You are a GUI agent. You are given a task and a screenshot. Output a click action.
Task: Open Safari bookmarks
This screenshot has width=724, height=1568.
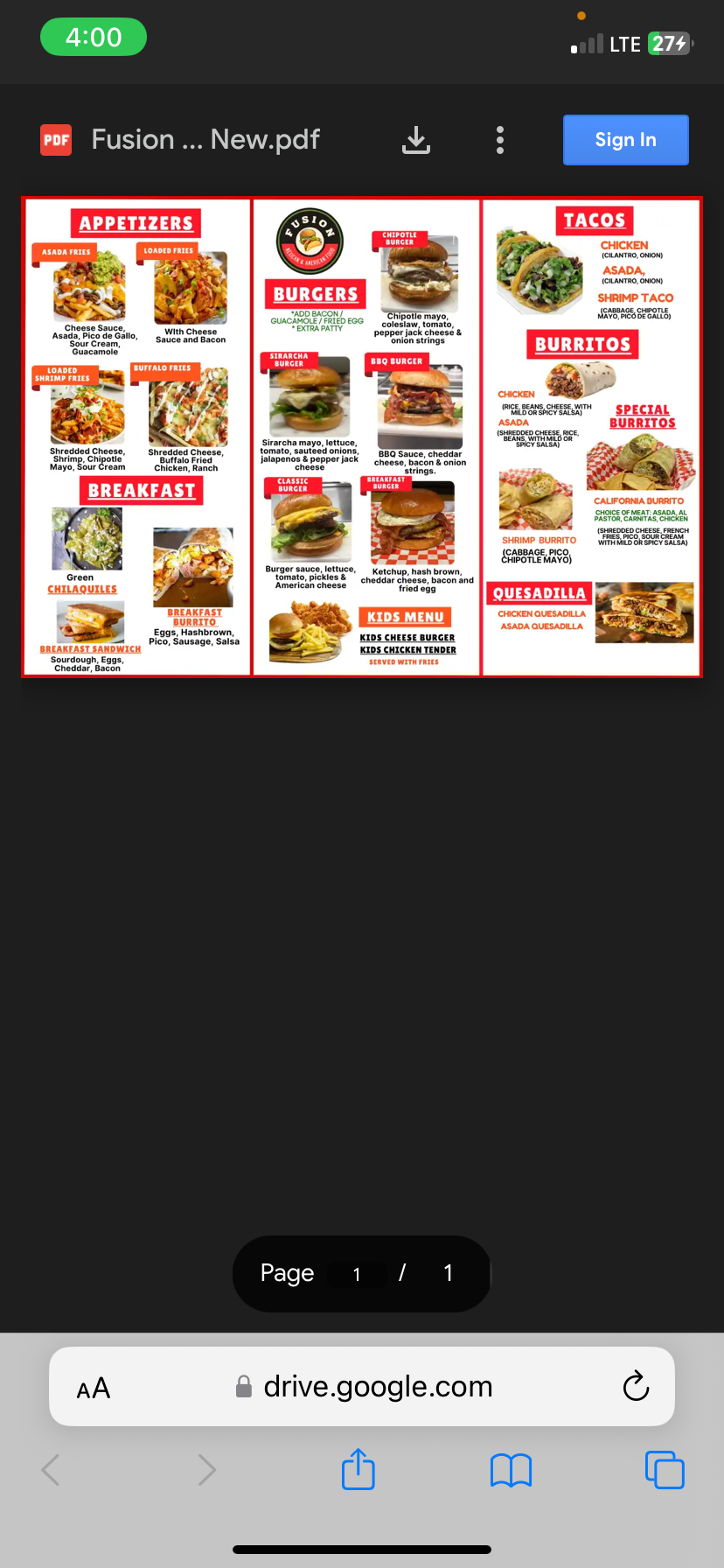512,1470
